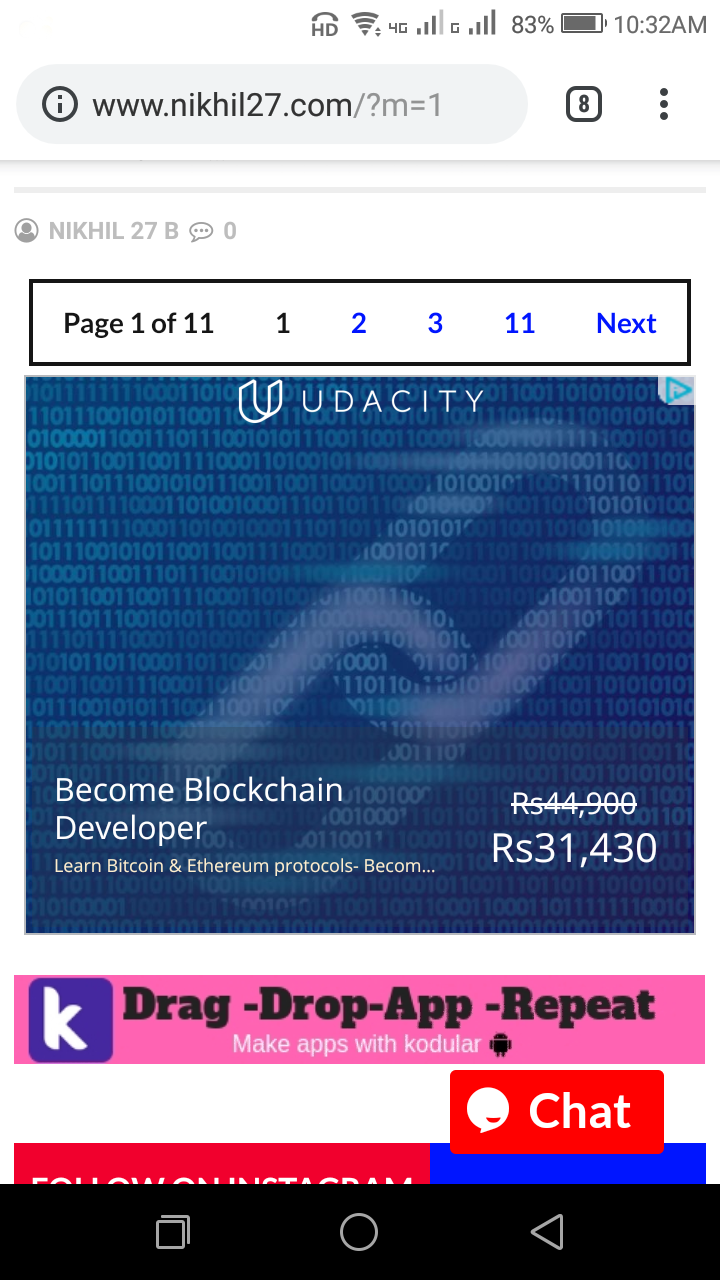View site information icon

click(60, 105)
